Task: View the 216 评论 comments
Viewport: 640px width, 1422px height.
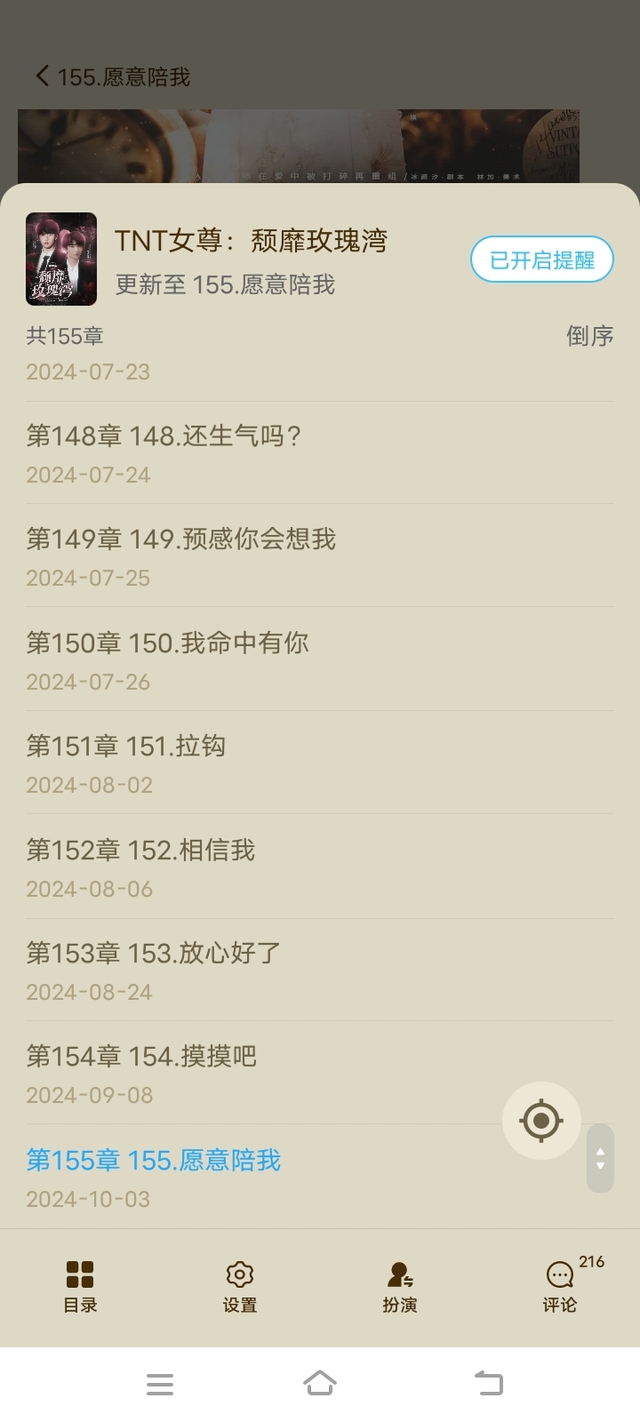Action: pyautogui.click(x=561, y=1286)
